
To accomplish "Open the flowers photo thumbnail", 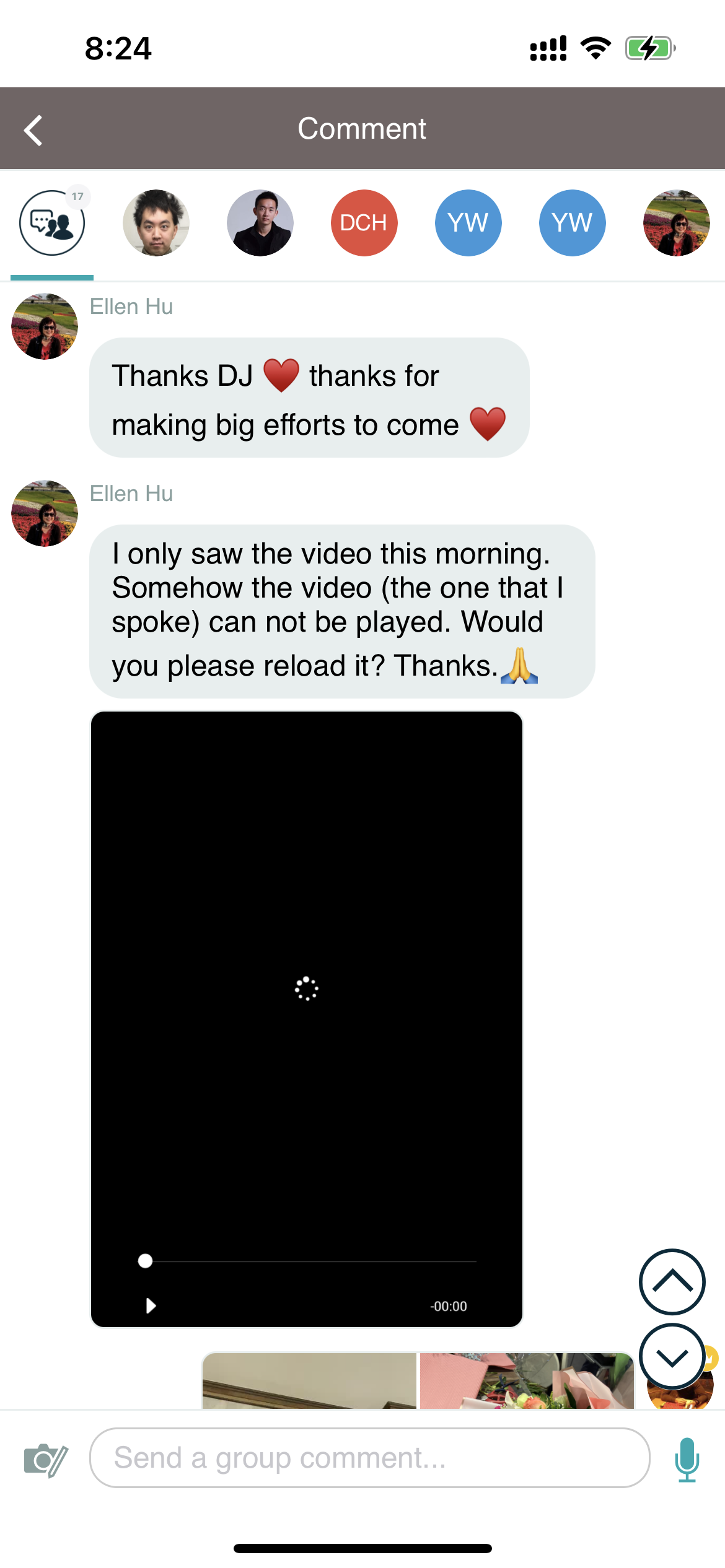I will [527, 1381].
